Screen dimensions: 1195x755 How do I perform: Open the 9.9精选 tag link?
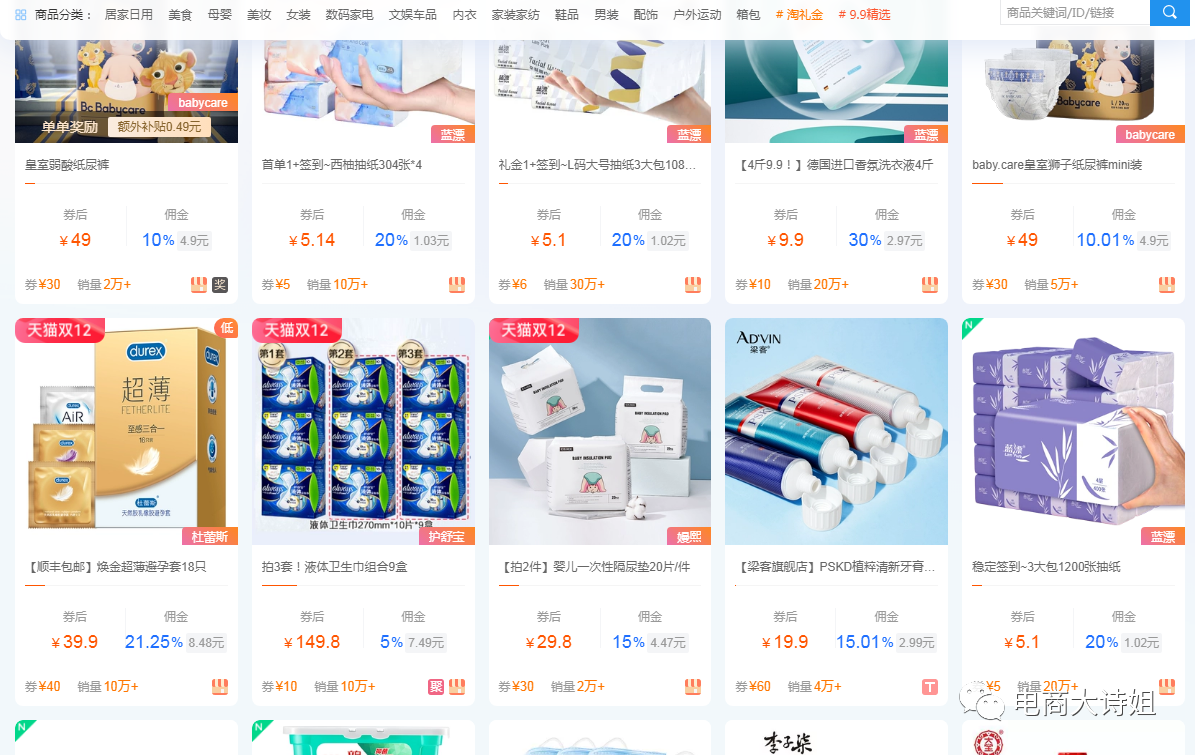click(864, 15)
